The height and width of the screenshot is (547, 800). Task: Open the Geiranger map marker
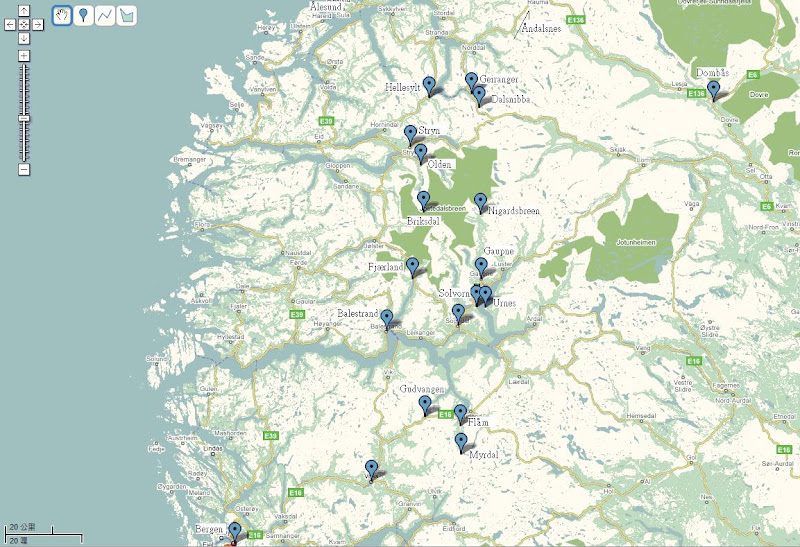click(x=471, y=81)
